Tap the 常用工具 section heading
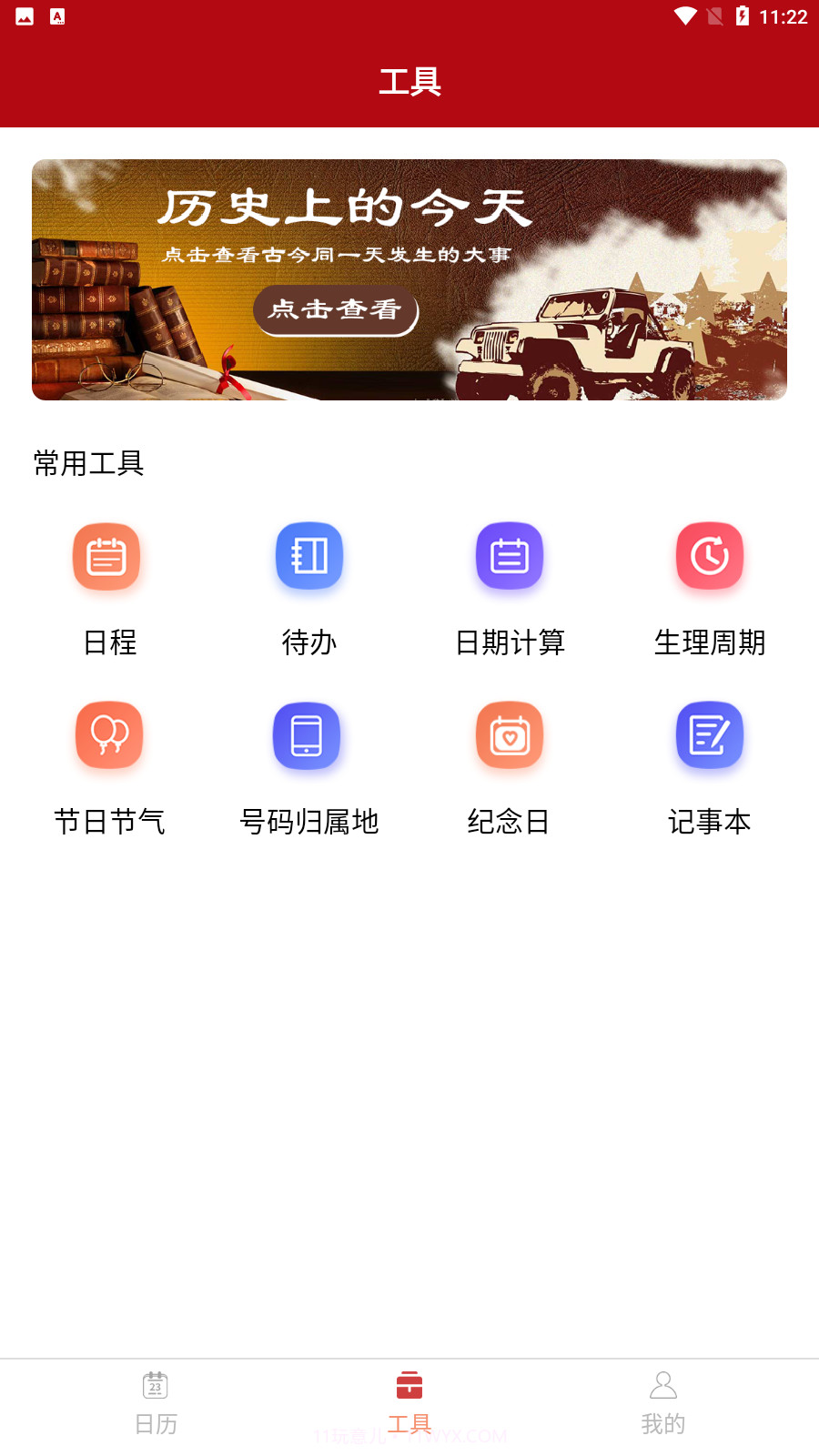Screen dimensions: 819x1456 coord(88,464)
